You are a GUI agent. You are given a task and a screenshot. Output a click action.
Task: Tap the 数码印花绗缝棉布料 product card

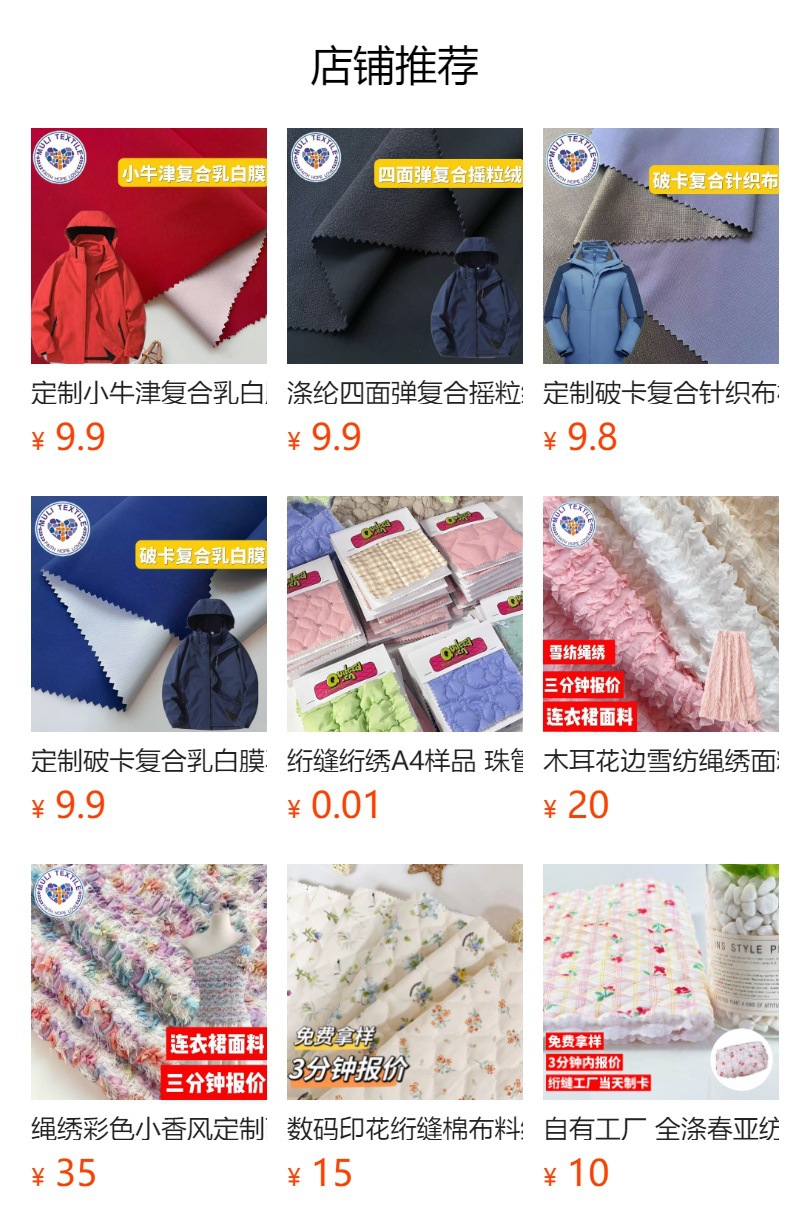pyautogui.click(x=404, y=982)
